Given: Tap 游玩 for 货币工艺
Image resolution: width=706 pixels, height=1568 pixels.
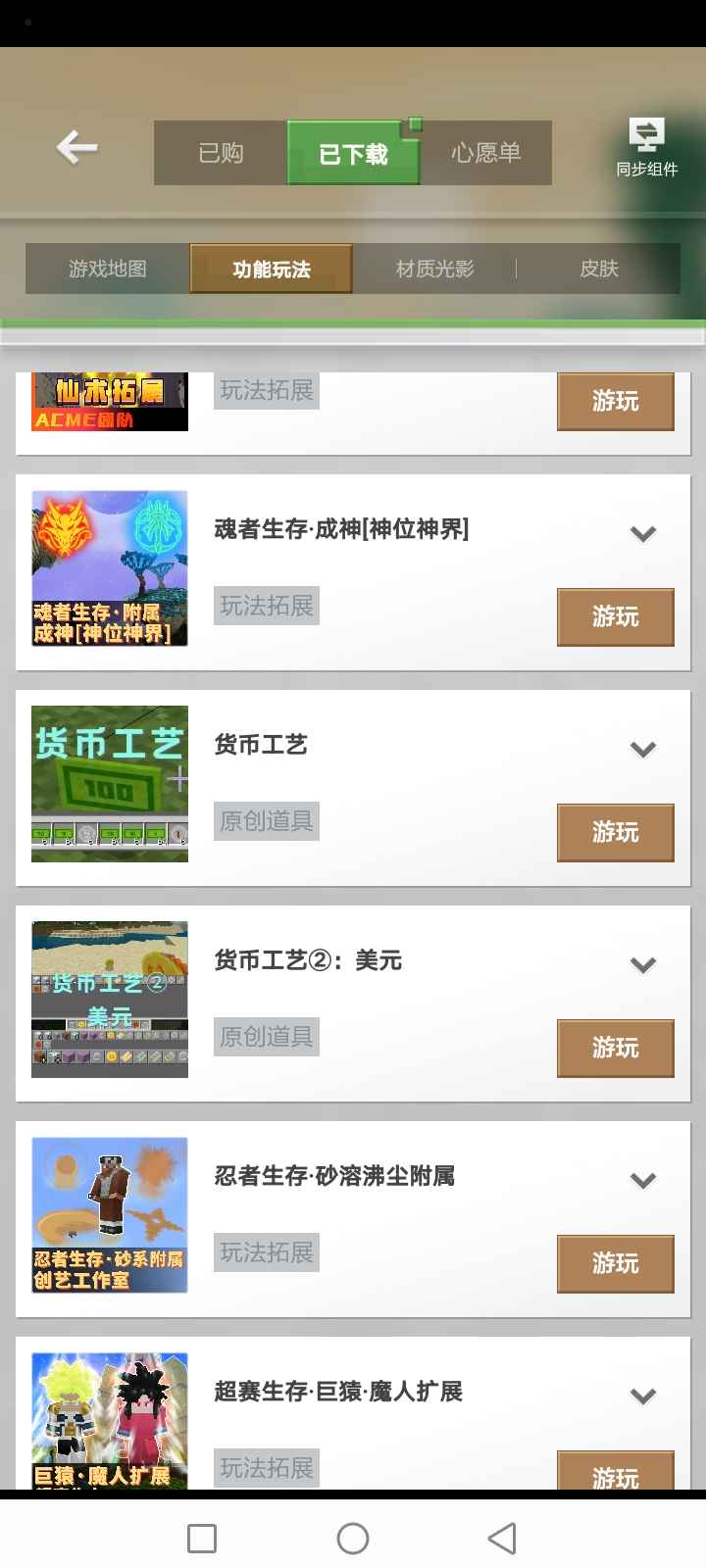Looking at the screenshot, I should coord(616,832).
